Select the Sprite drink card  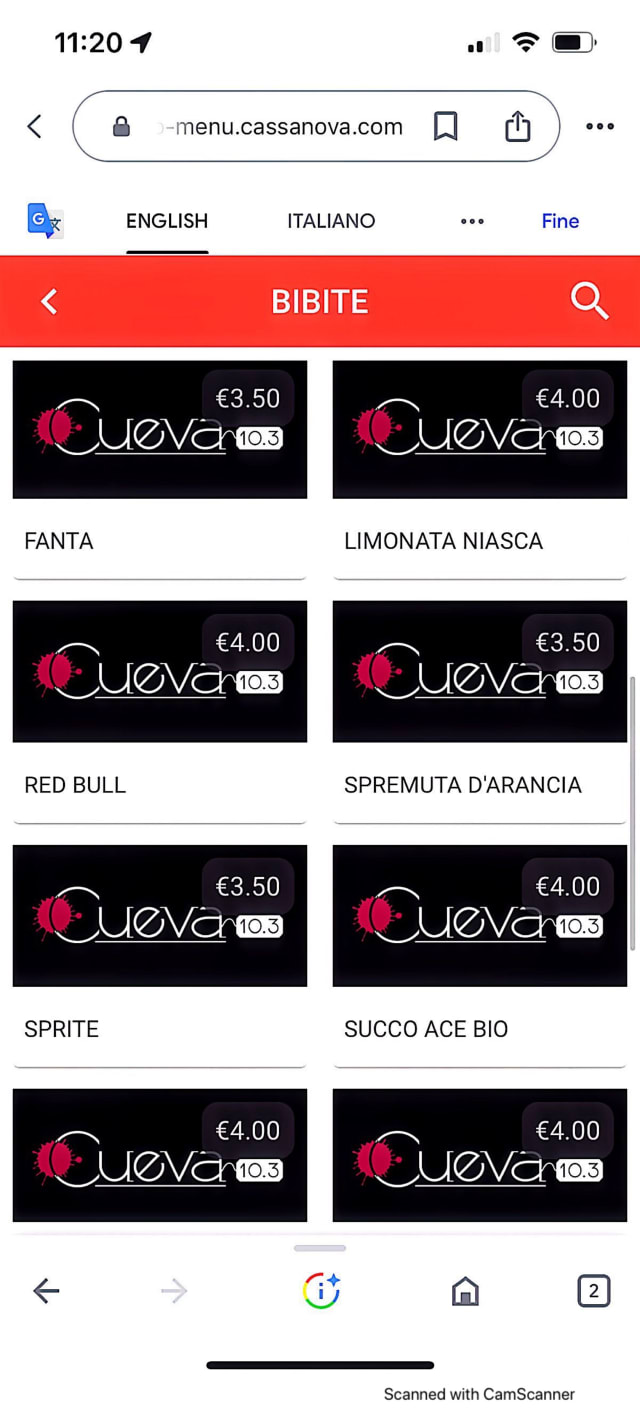[160, 956]
